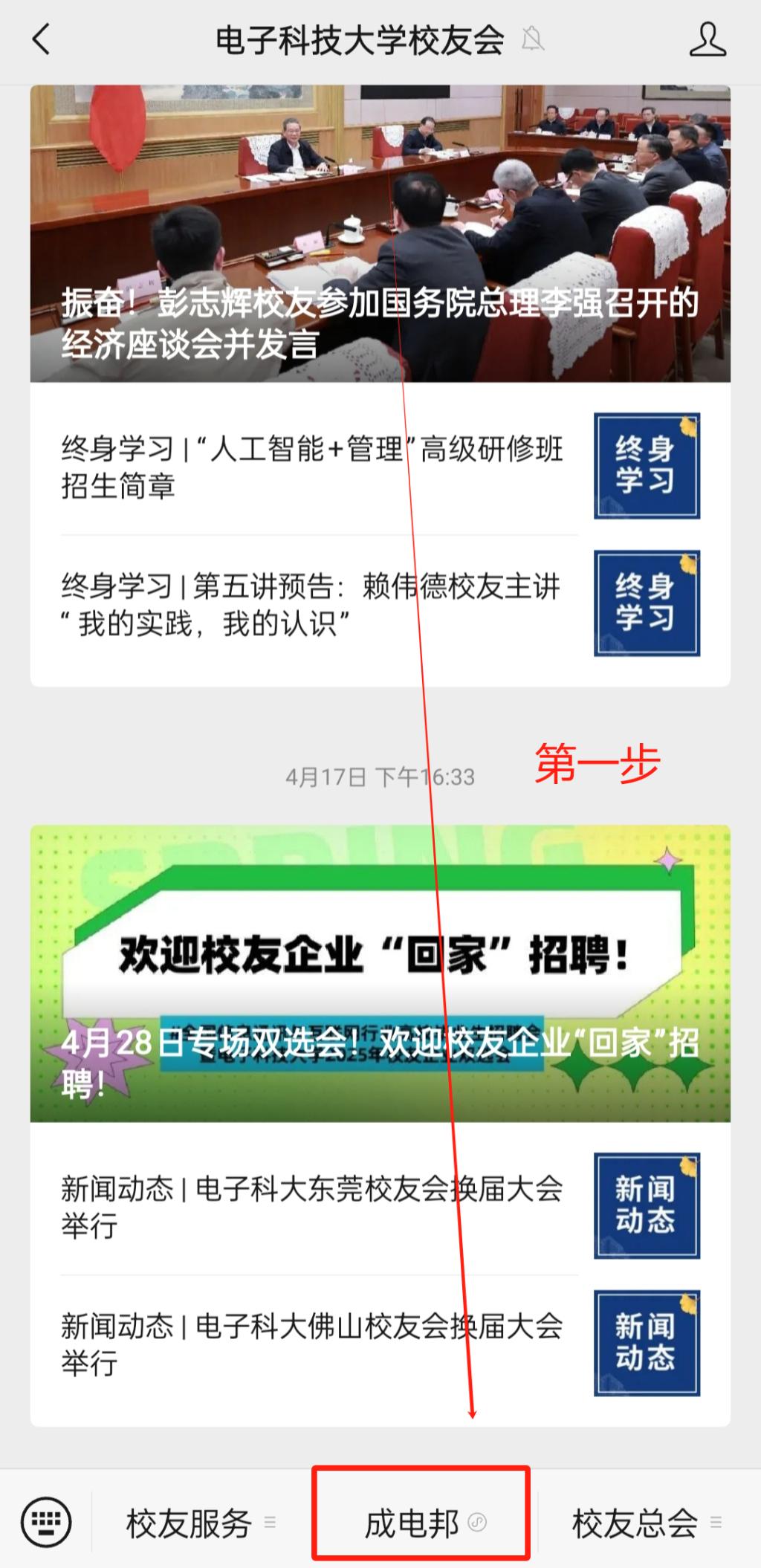Open the 4月28日专场双选会 recruitment article

click(380, 973)
